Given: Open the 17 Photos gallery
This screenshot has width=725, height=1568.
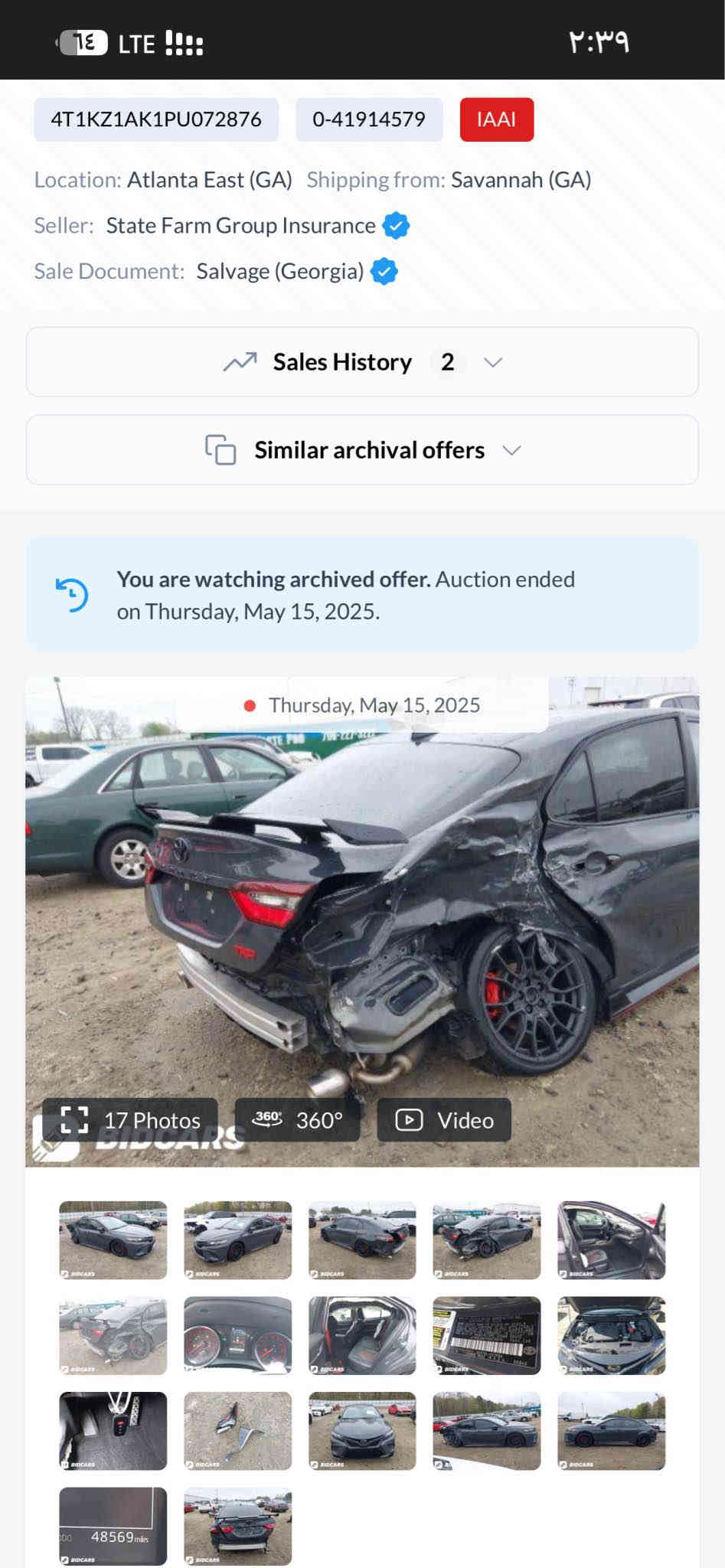Looking at the screenshot, I should click(130, 1120).
